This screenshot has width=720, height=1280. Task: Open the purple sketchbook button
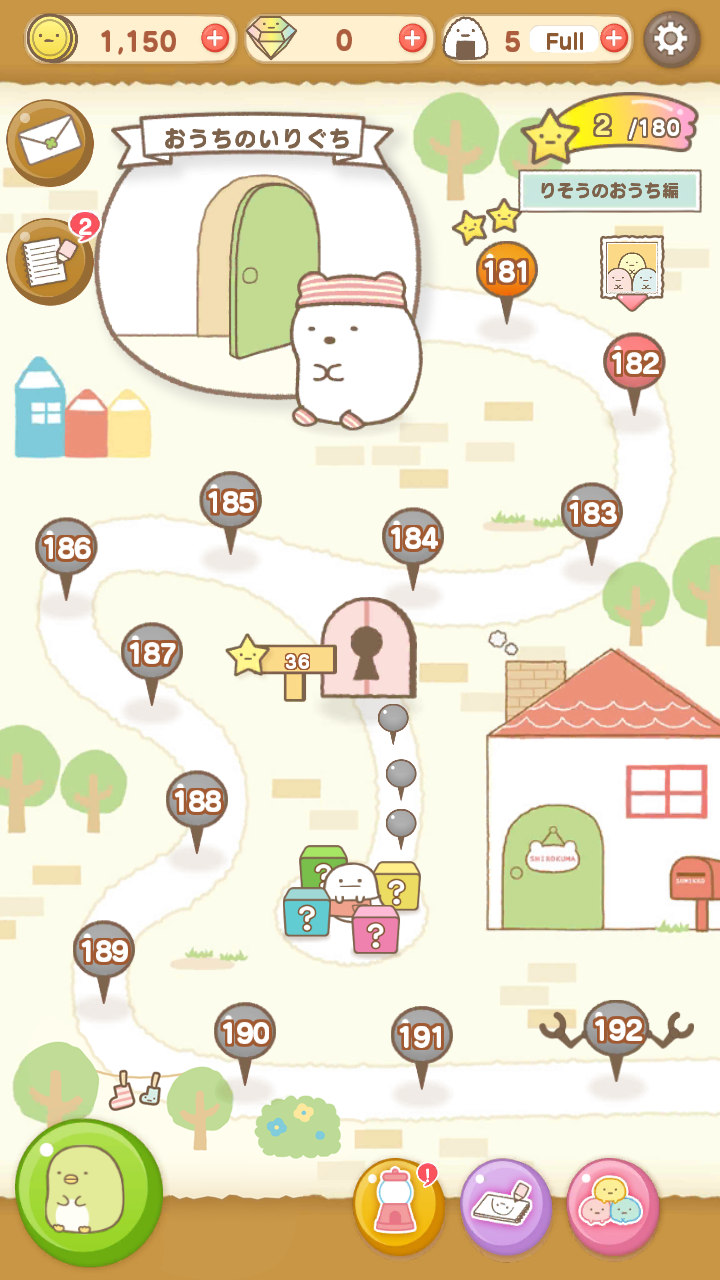[506, 1206]
